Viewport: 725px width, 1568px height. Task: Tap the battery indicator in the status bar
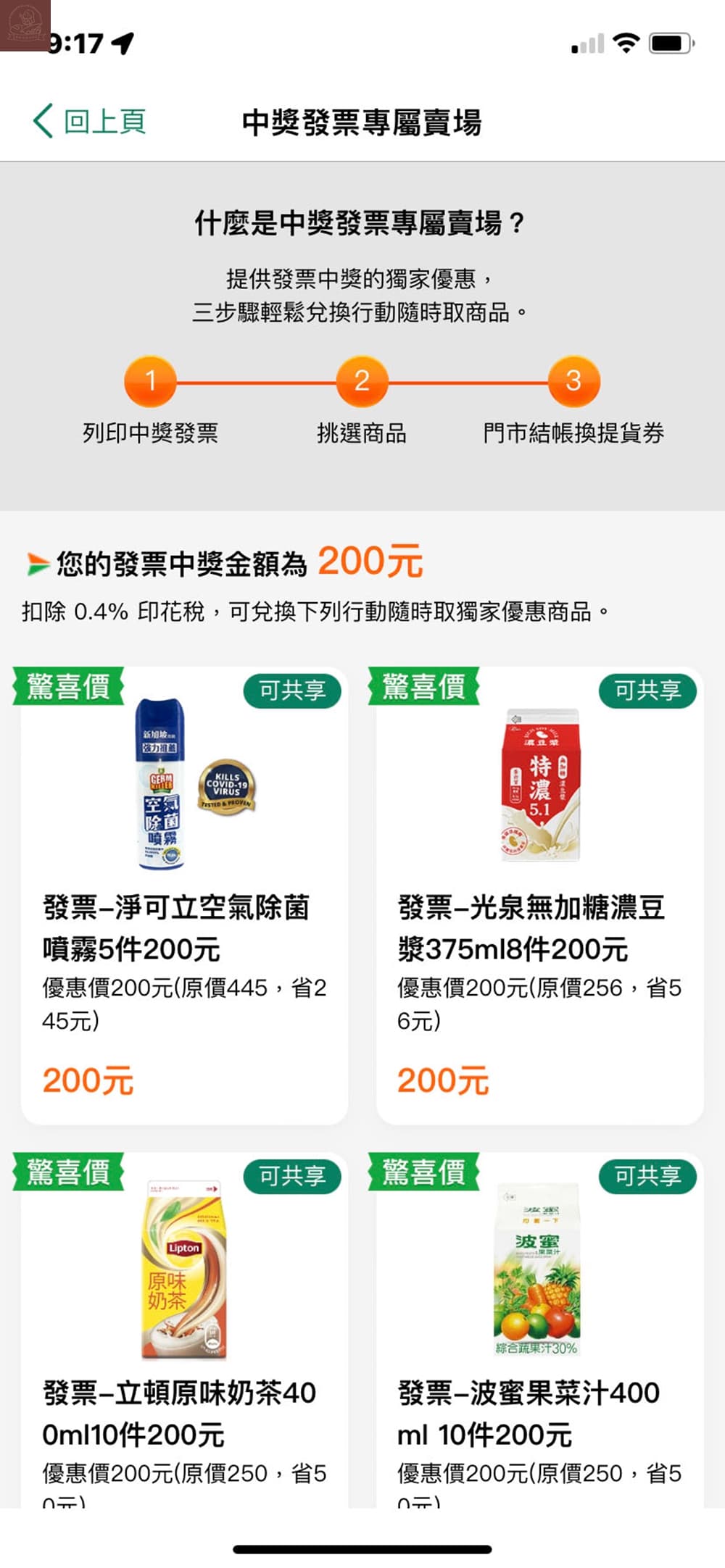tap(671, 43)
